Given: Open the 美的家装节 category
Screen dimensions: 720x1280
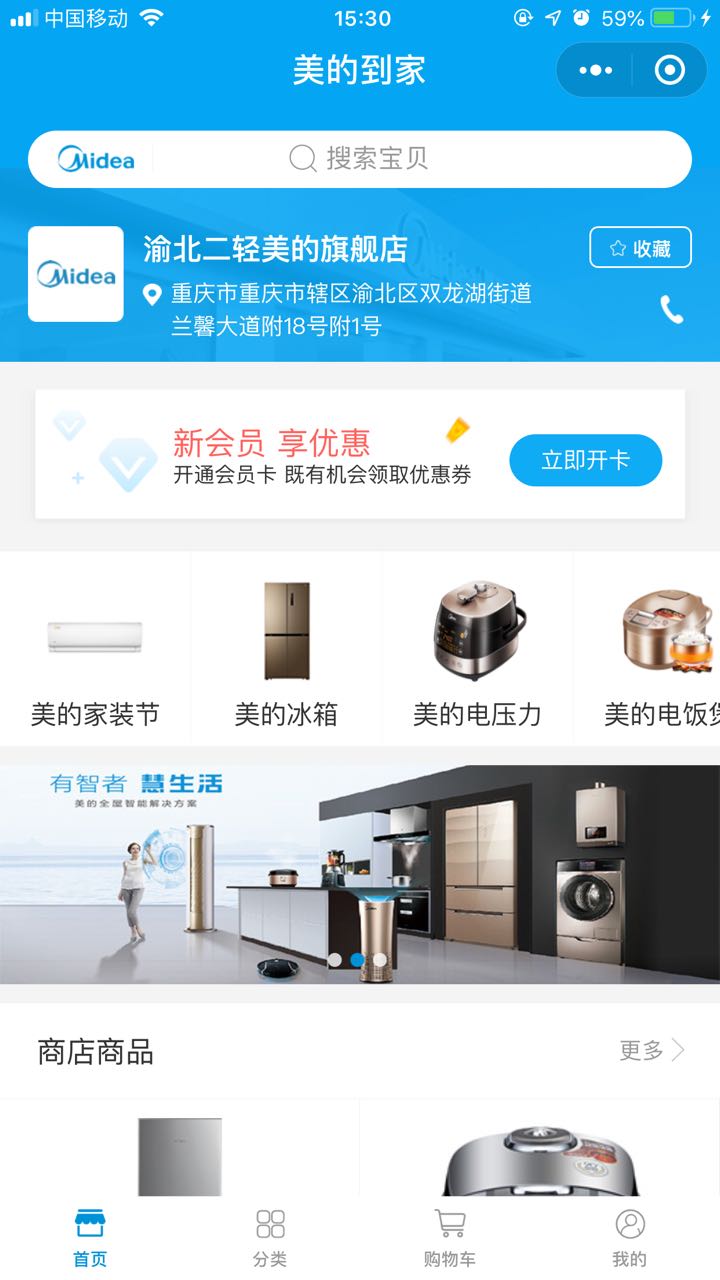Looking at the screenshot, I should [95, 650].
